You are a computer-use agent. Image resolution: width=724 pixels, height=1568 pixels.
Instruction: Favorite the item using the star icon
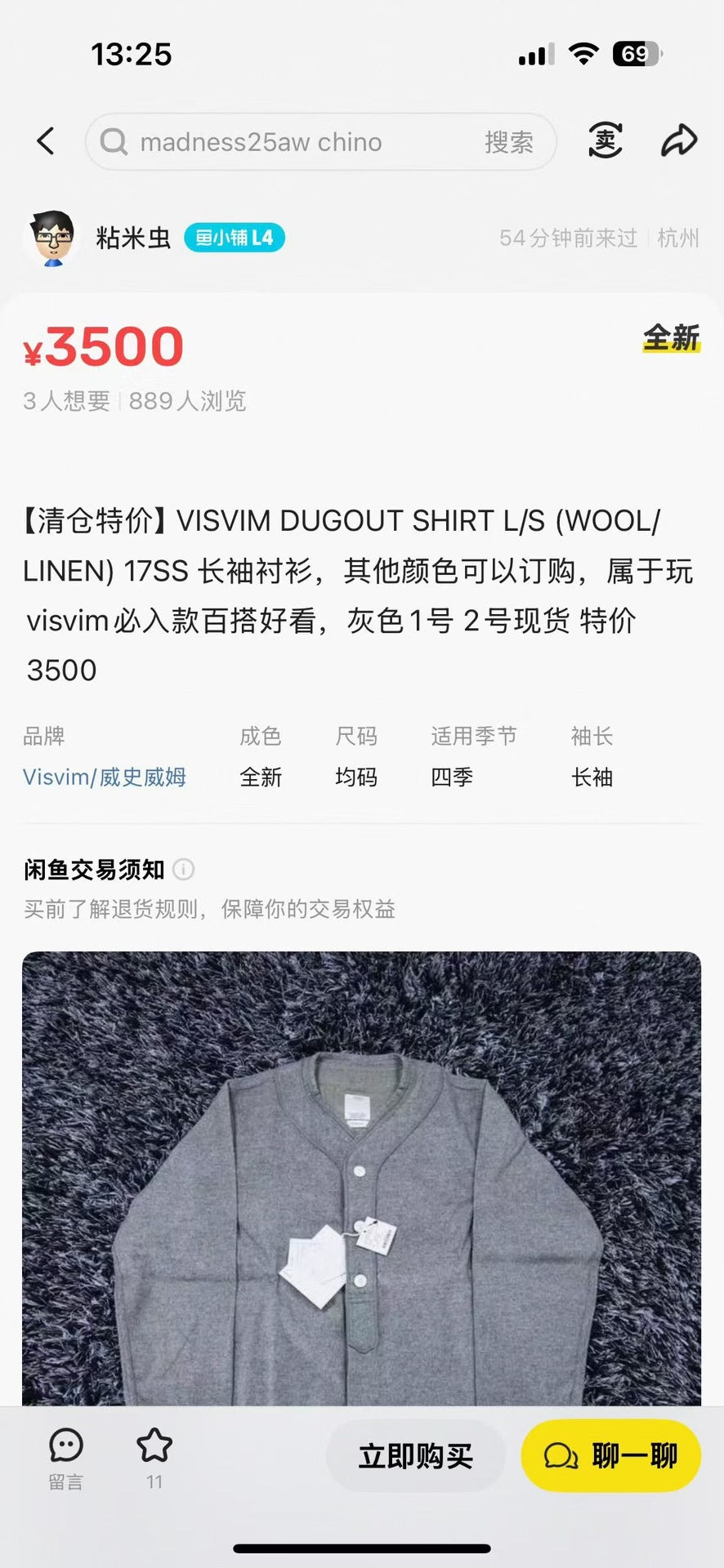point(154,1444)
